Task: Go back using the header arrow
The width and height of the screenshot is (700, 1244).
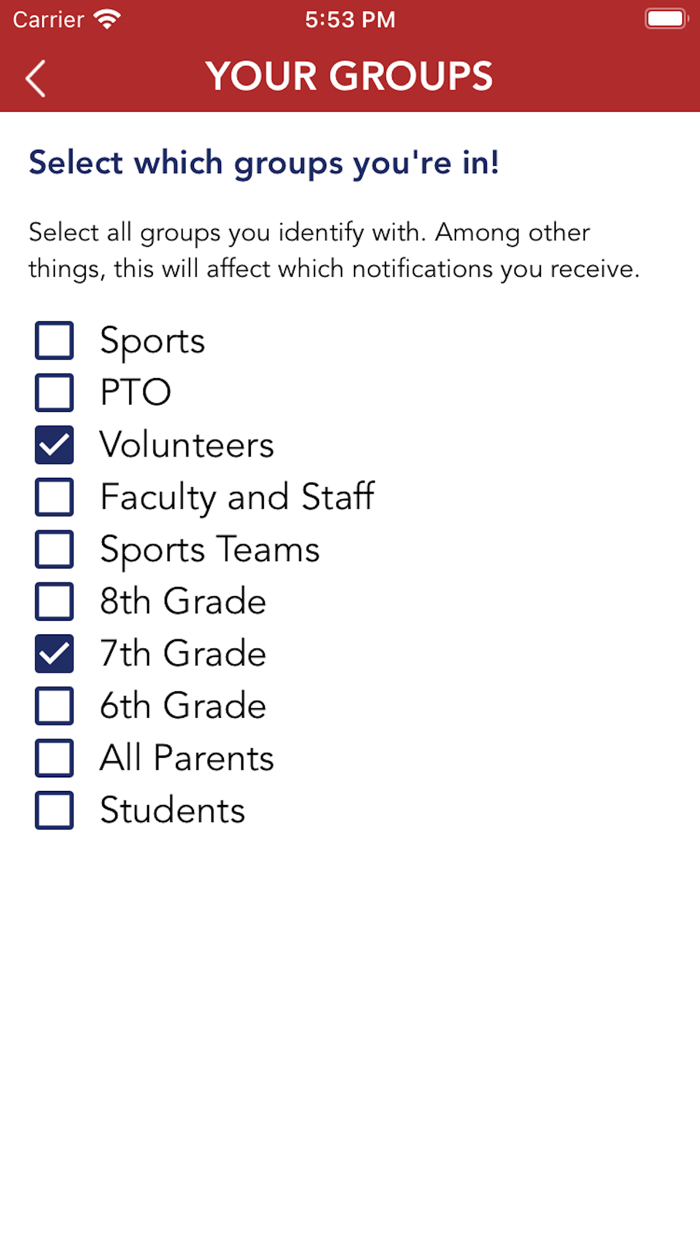Action: [x=36, y=78]
